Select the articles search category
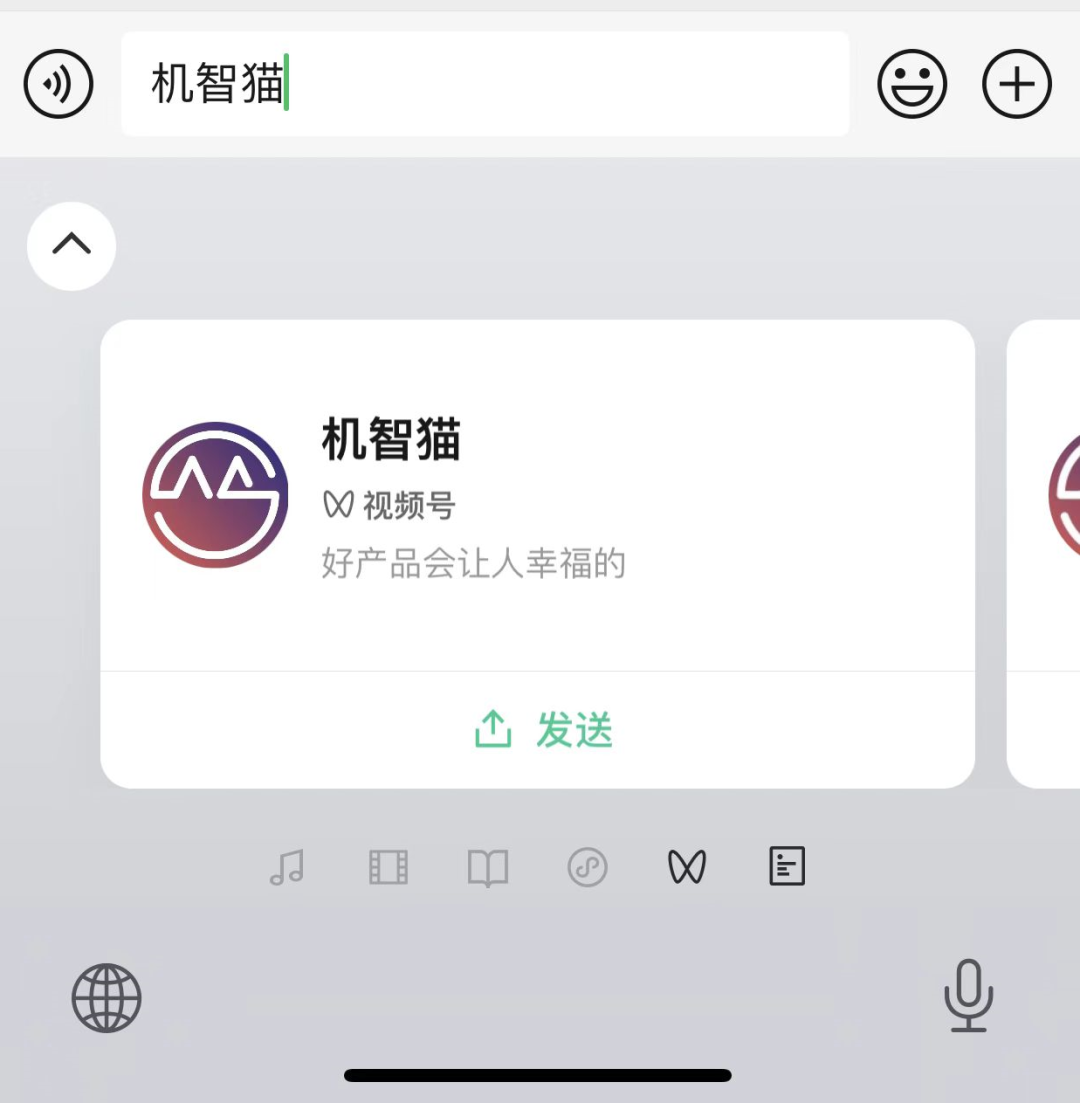The width and height of the screenshot is (1080, 1103). 787,867
